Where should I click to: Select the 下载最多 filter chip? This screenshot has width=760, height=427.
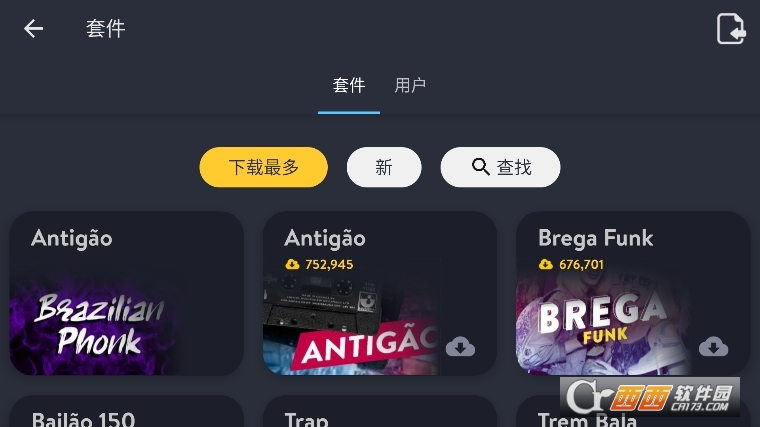(263, 167)
